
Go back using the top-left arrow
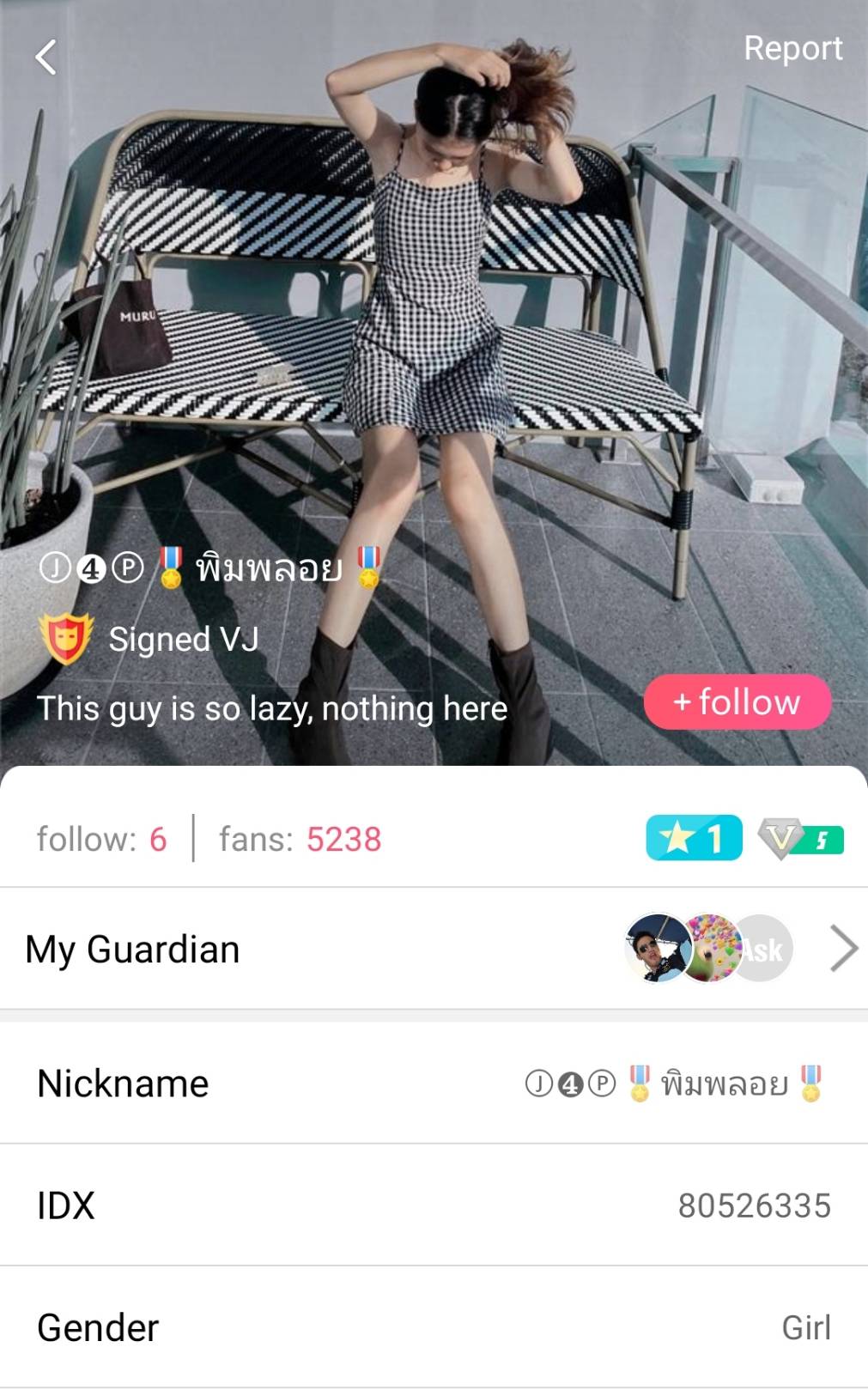coord(46,58)
